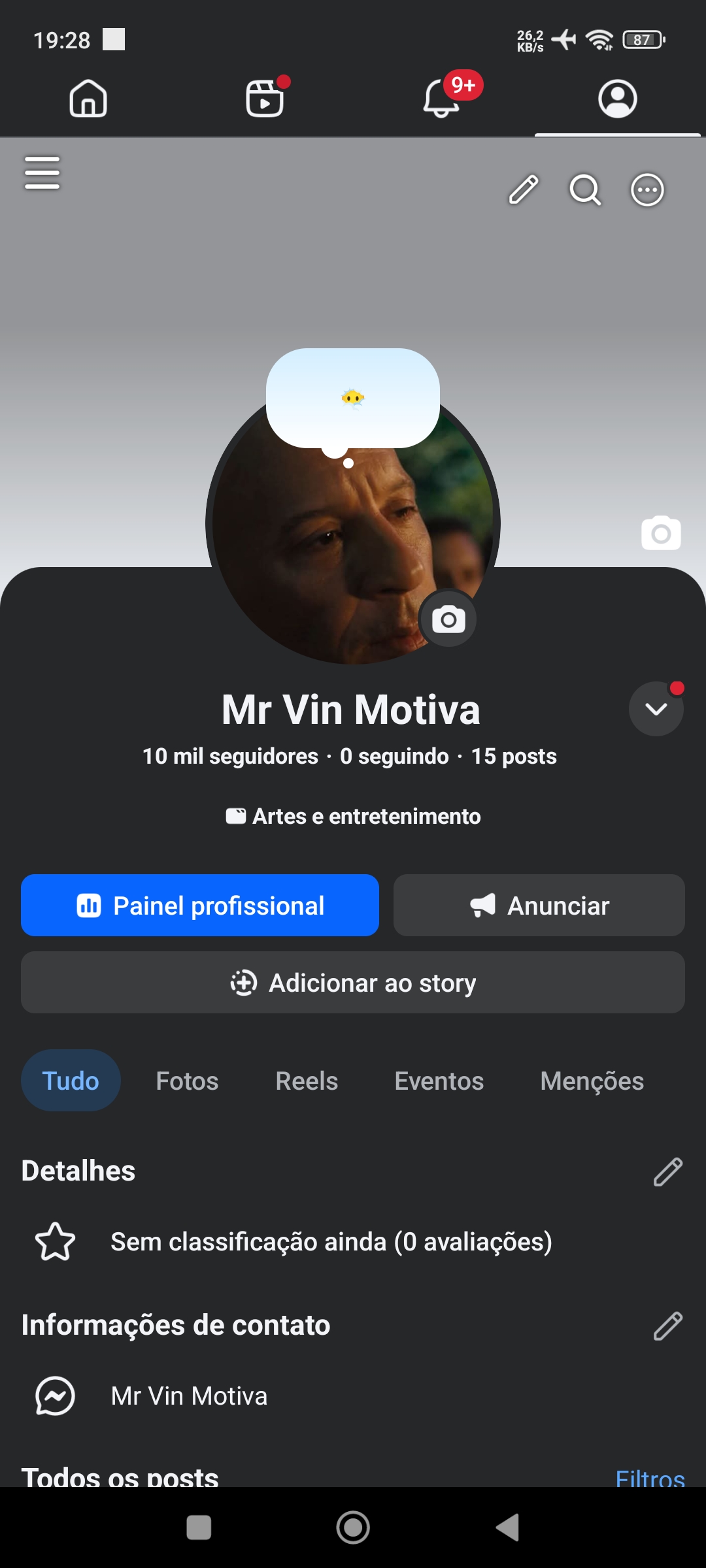Switch to the Eventos tab
Screen dimensions: 706x1568
click(439, 1081)
